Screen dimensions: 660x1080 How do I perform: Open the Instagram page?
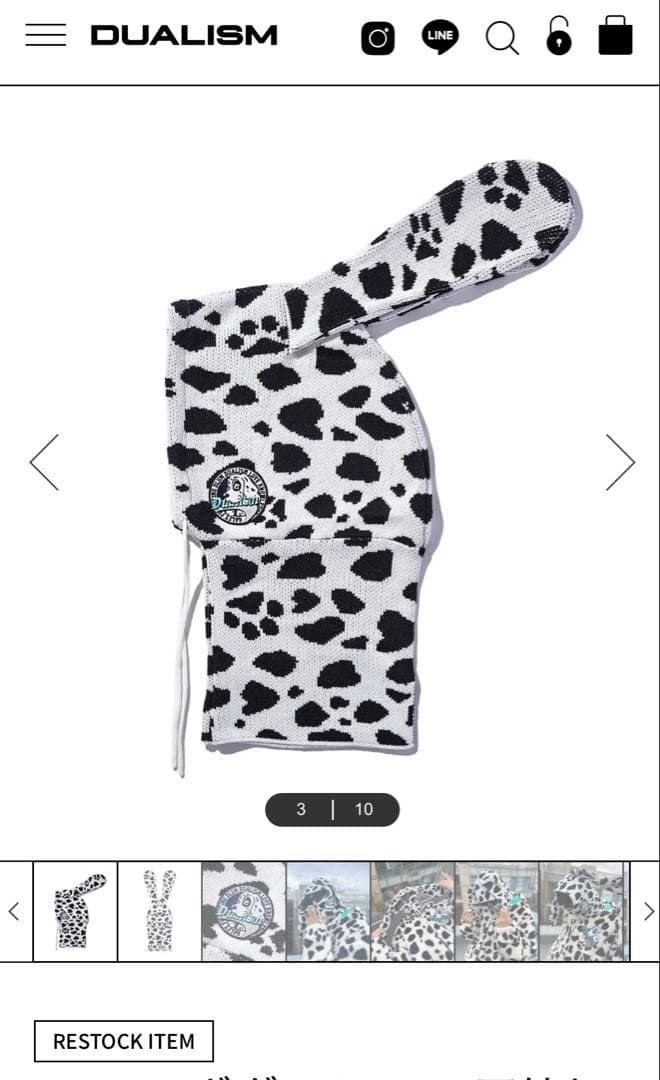coord(378,38)
